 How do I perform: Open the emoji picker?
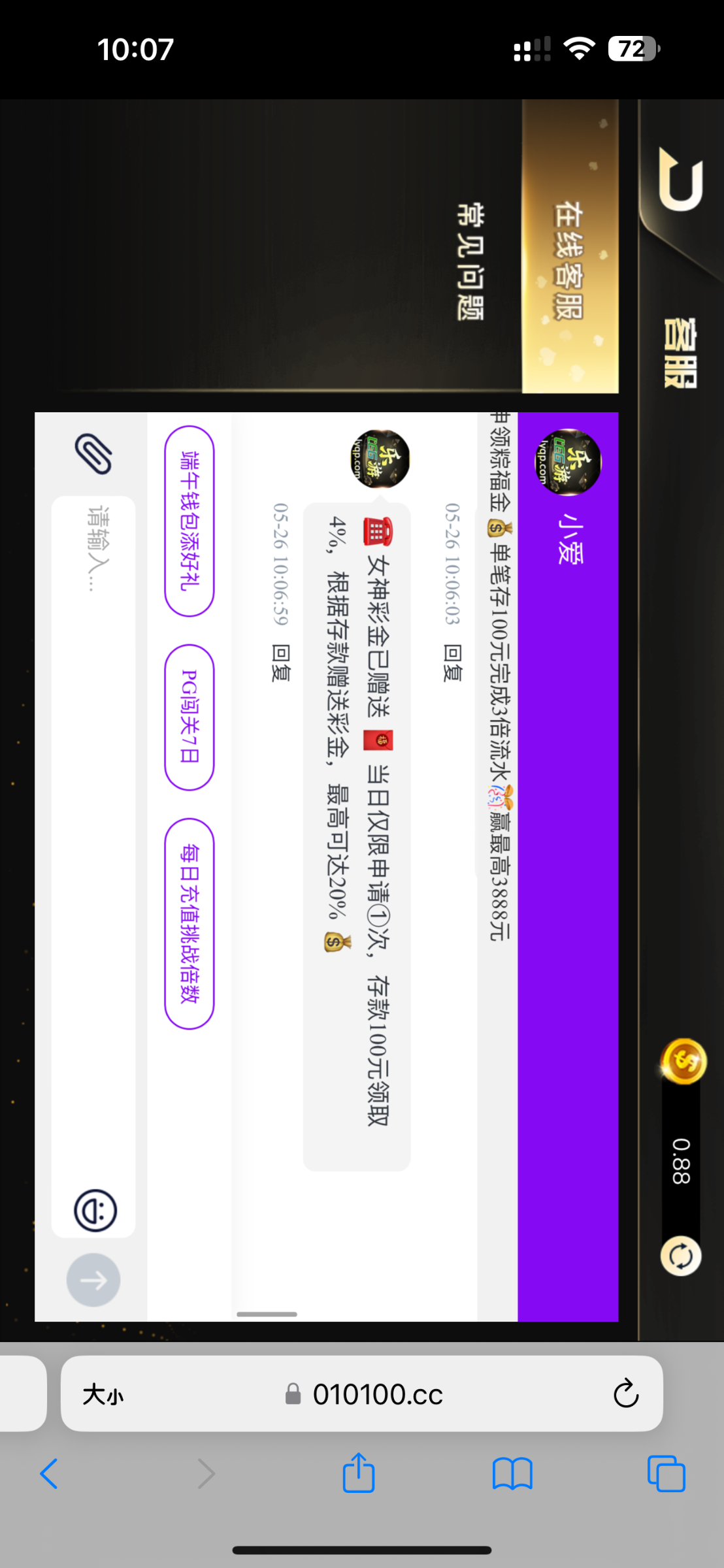tap(95, 1210)
